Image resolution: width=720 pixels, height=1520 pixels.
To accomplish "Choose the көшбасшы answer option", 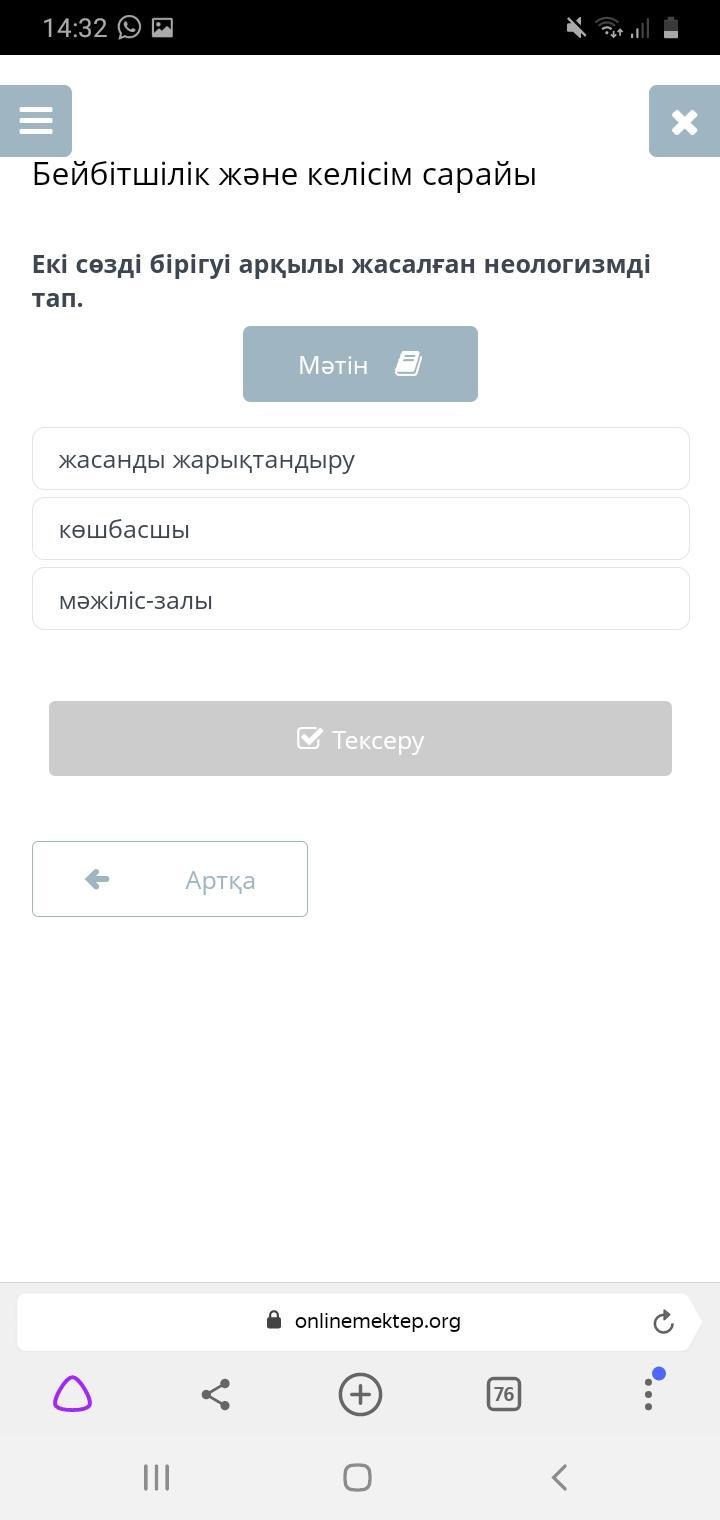I will (x=360, y=529).
